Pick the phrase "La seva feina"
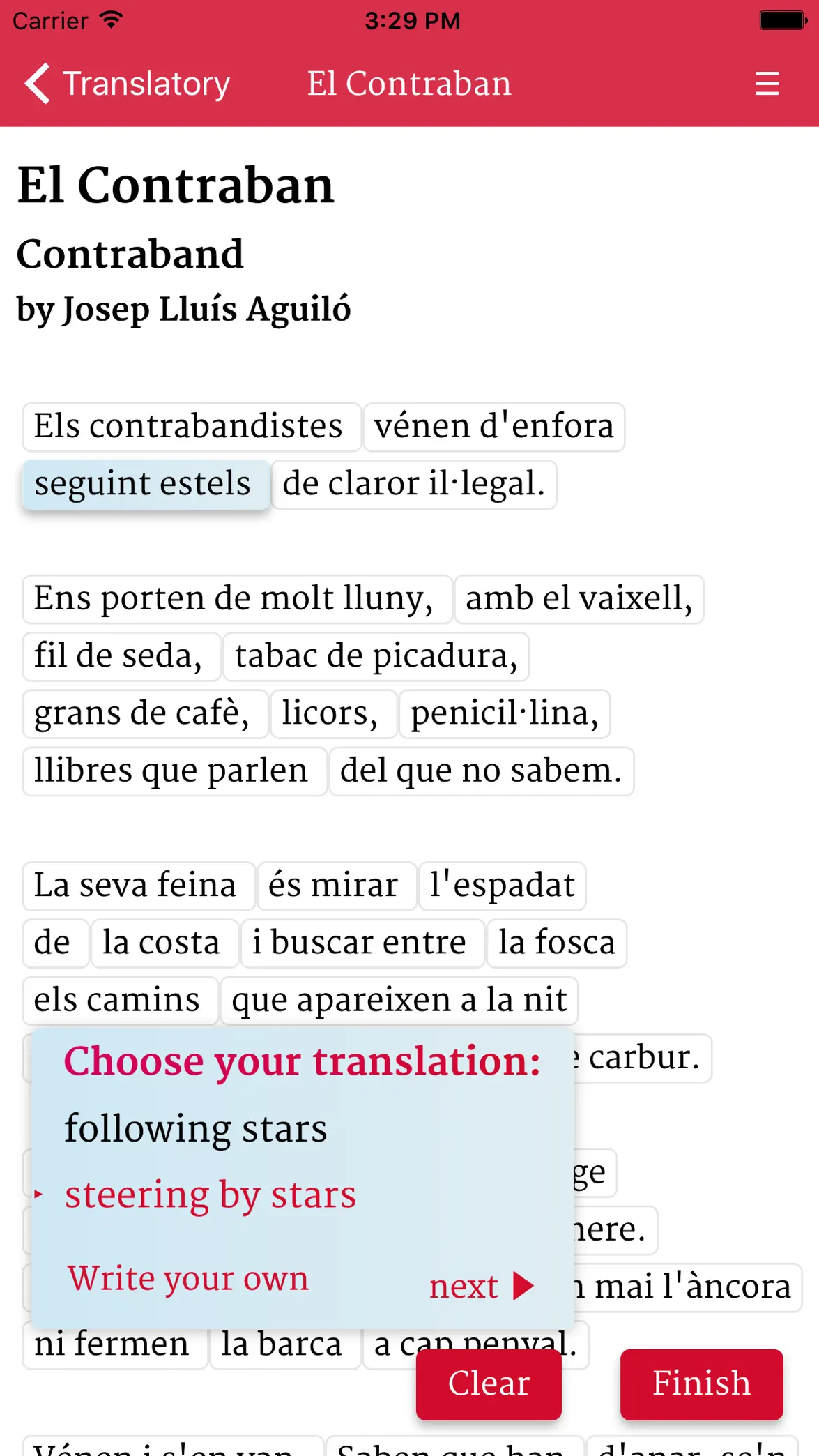 pos(139,886)
